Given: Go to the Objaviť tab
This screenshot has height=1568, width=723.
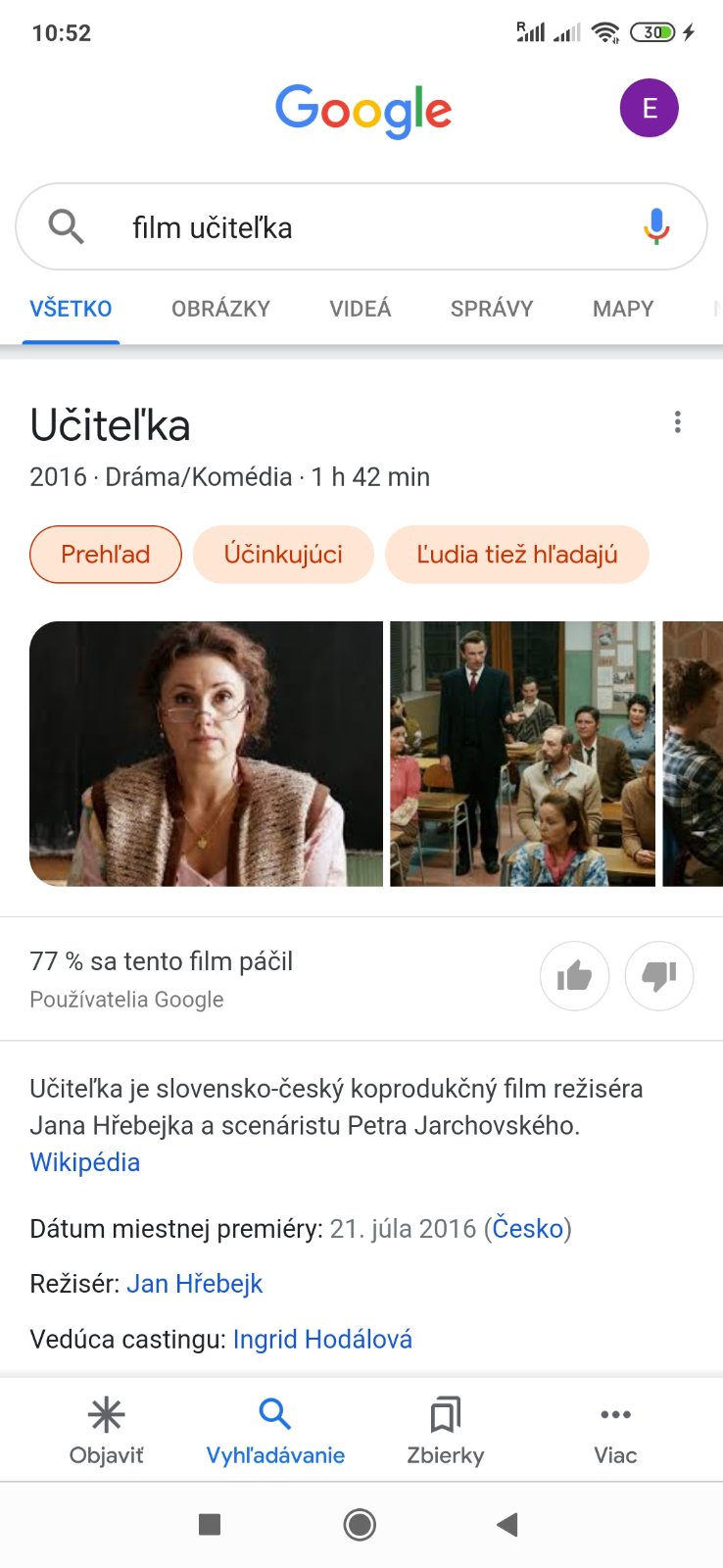Looking at the screenshot, I should (x=106, y=1431).
